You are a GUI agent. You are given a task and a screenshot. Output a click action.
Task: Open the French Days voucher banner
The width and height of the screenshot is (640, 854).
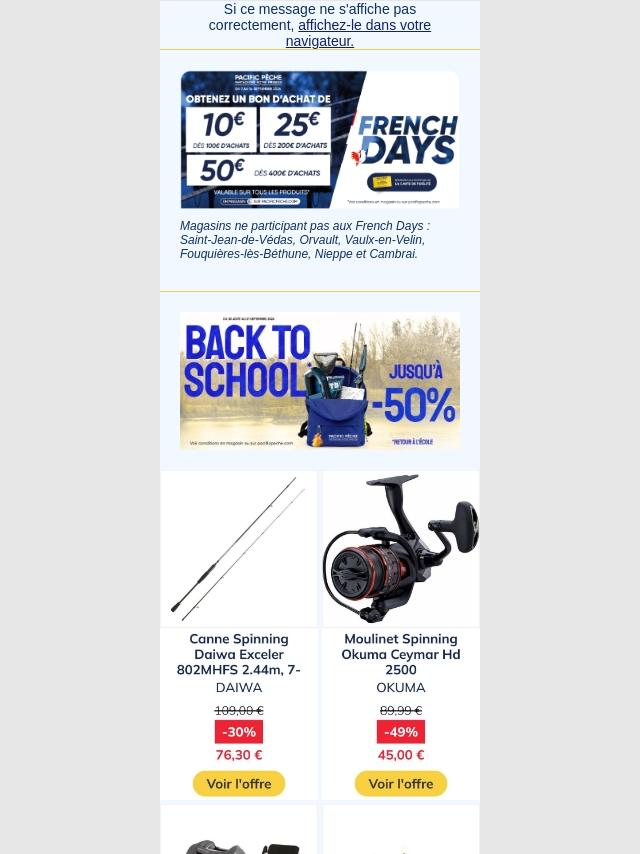[x=320, y=139]
